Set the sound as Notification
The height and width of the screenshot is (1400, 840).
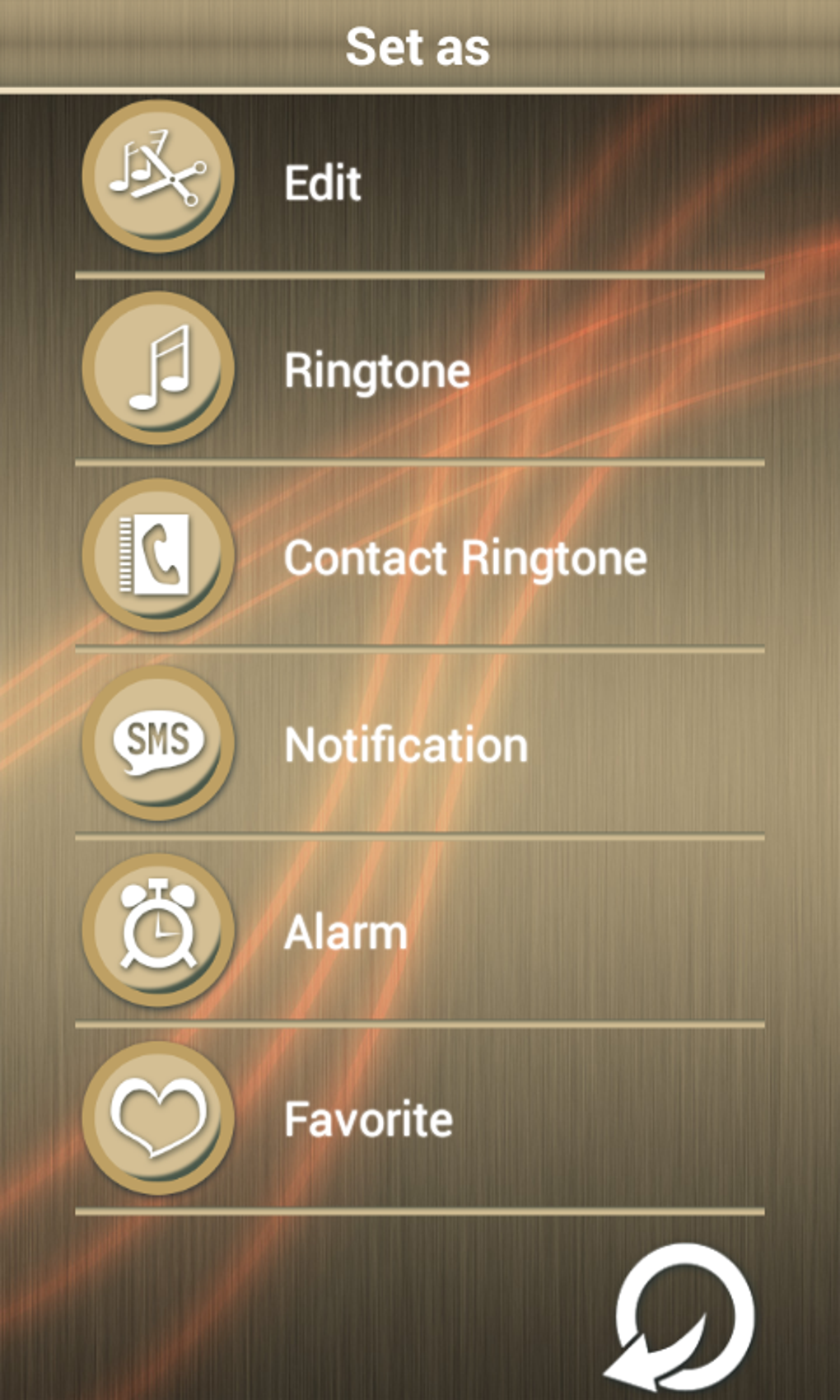click(x=405, y=744)
